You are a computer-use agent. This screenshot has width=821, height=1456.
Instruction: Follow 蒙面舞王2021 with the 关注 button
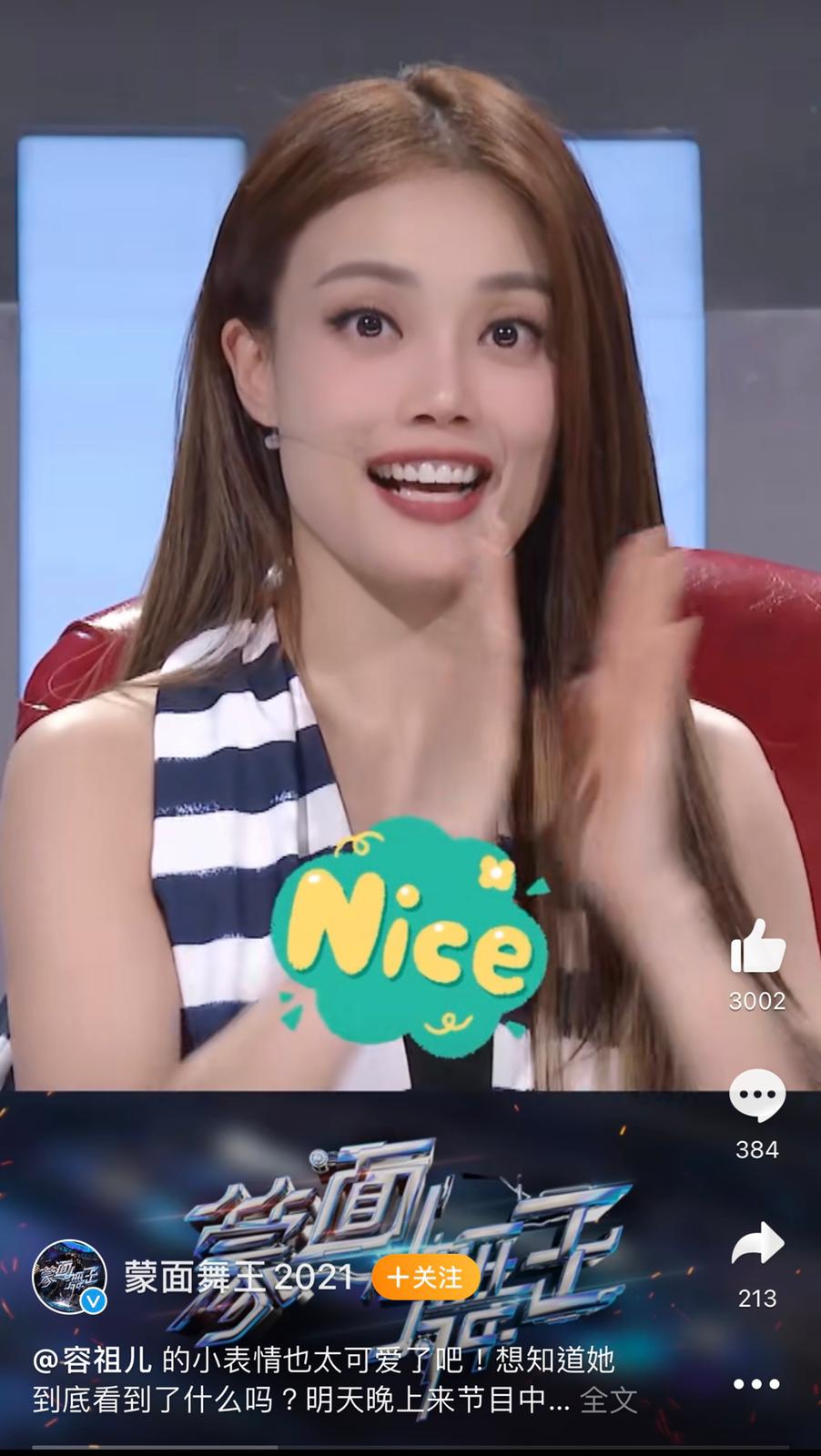[425, 1278]
